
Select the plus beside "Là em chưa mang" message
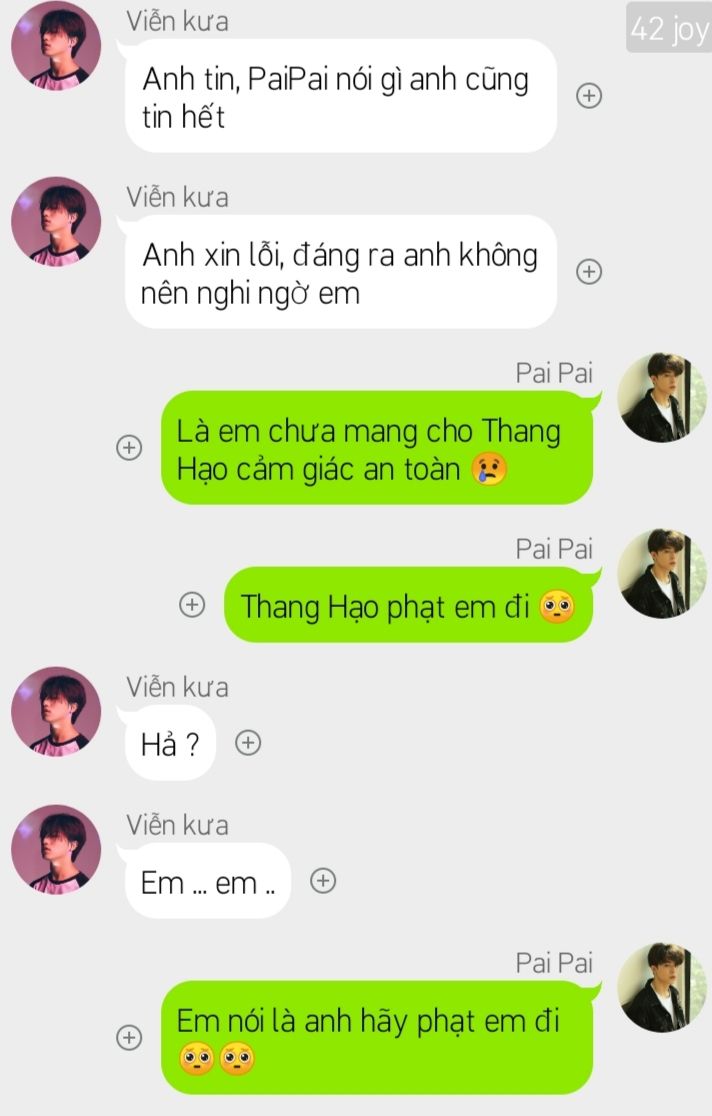tap(128, 448)
